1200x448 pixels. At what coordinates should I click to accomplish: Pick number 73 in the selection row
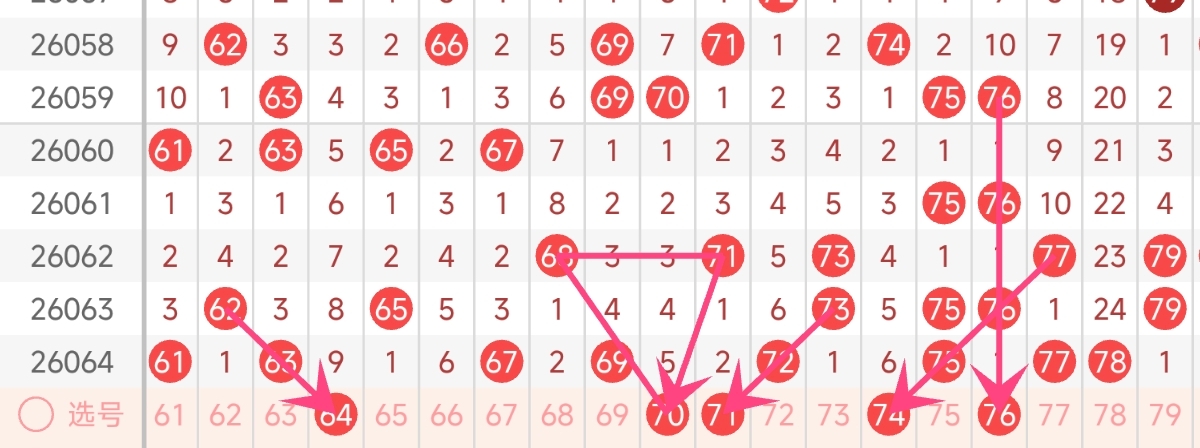tap(833, 414)
